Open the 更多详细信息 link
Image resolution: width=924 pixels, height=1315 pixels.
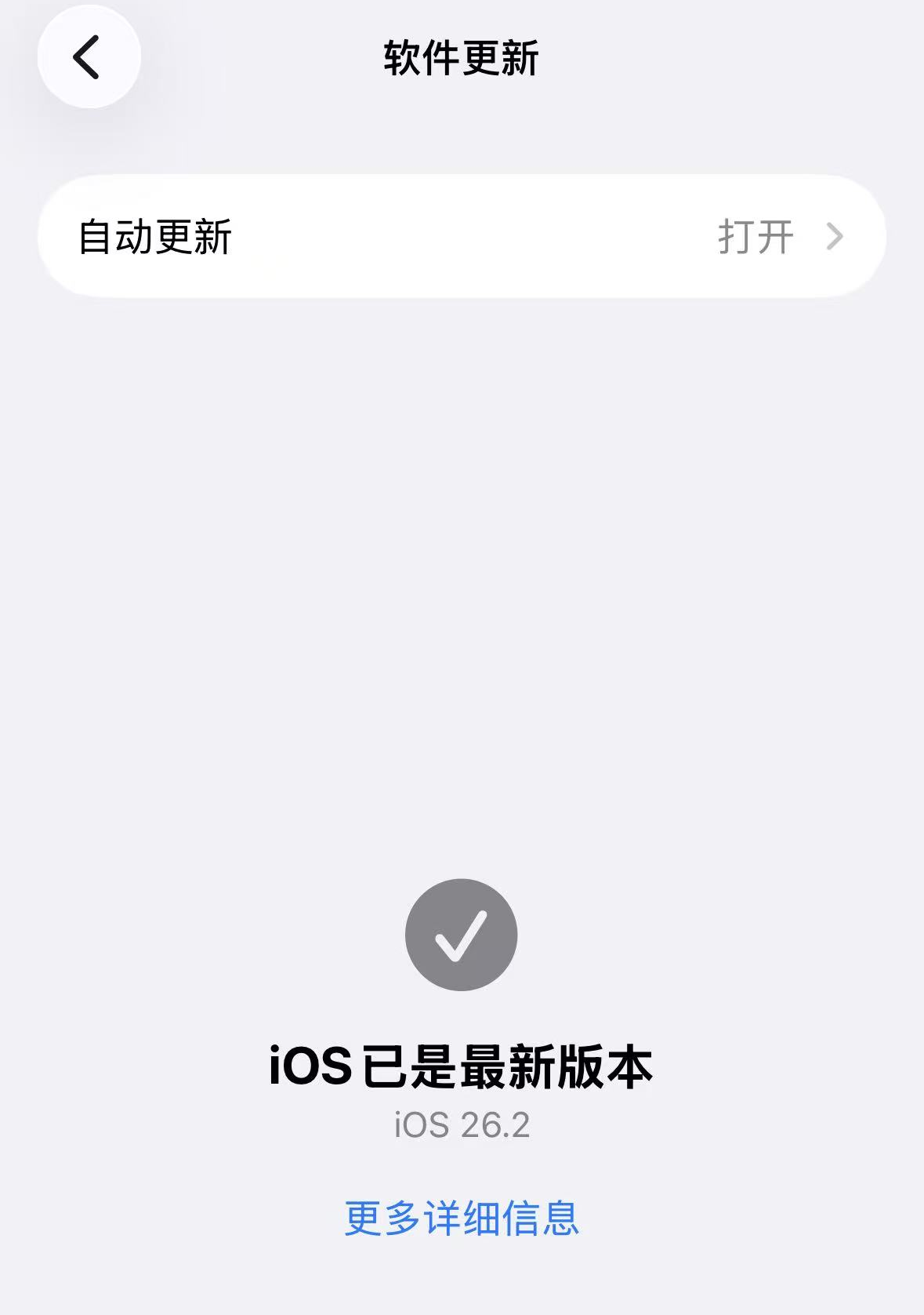tap(461, 1218)
